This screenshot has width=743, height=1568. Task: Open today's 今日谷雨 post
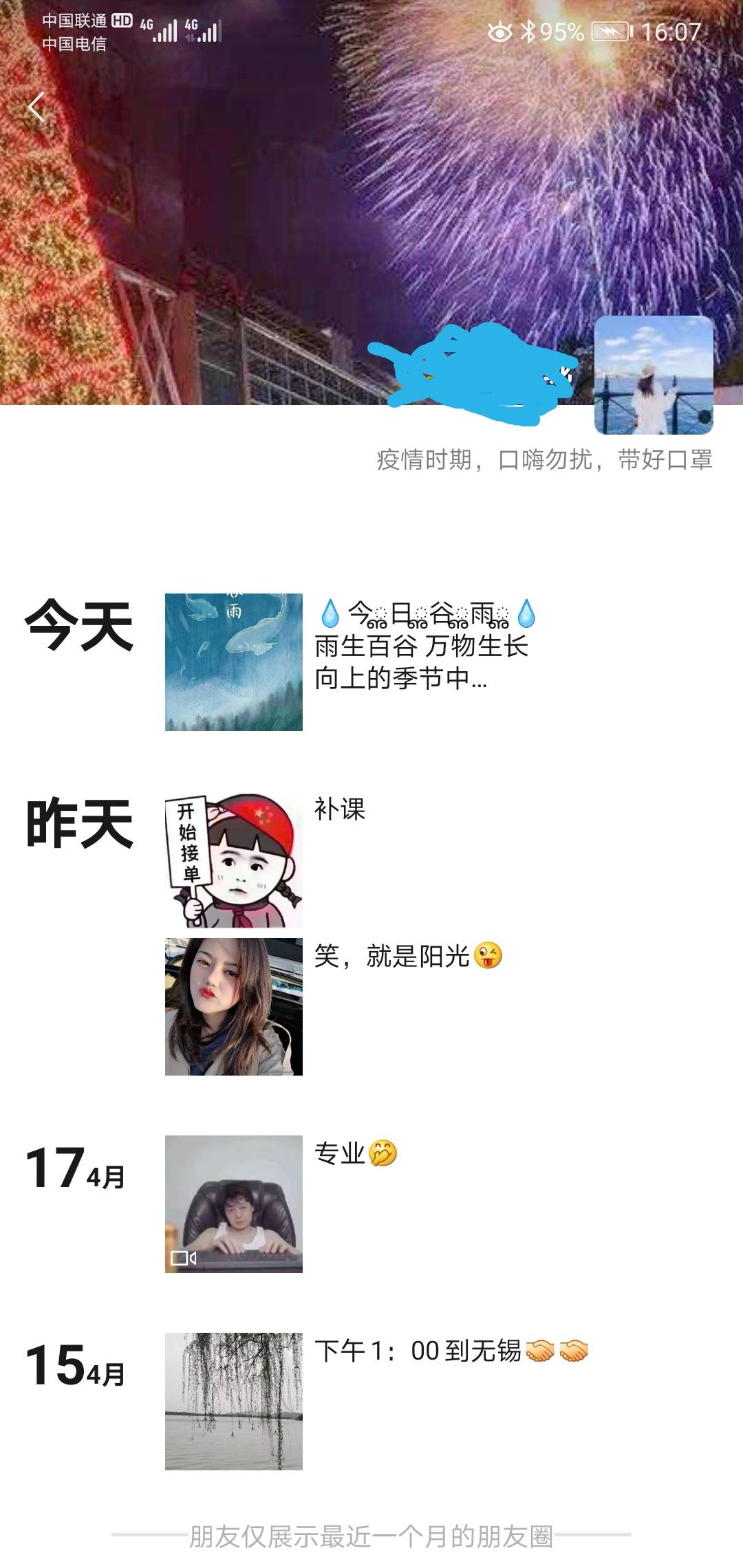click(x=234, y=662)
